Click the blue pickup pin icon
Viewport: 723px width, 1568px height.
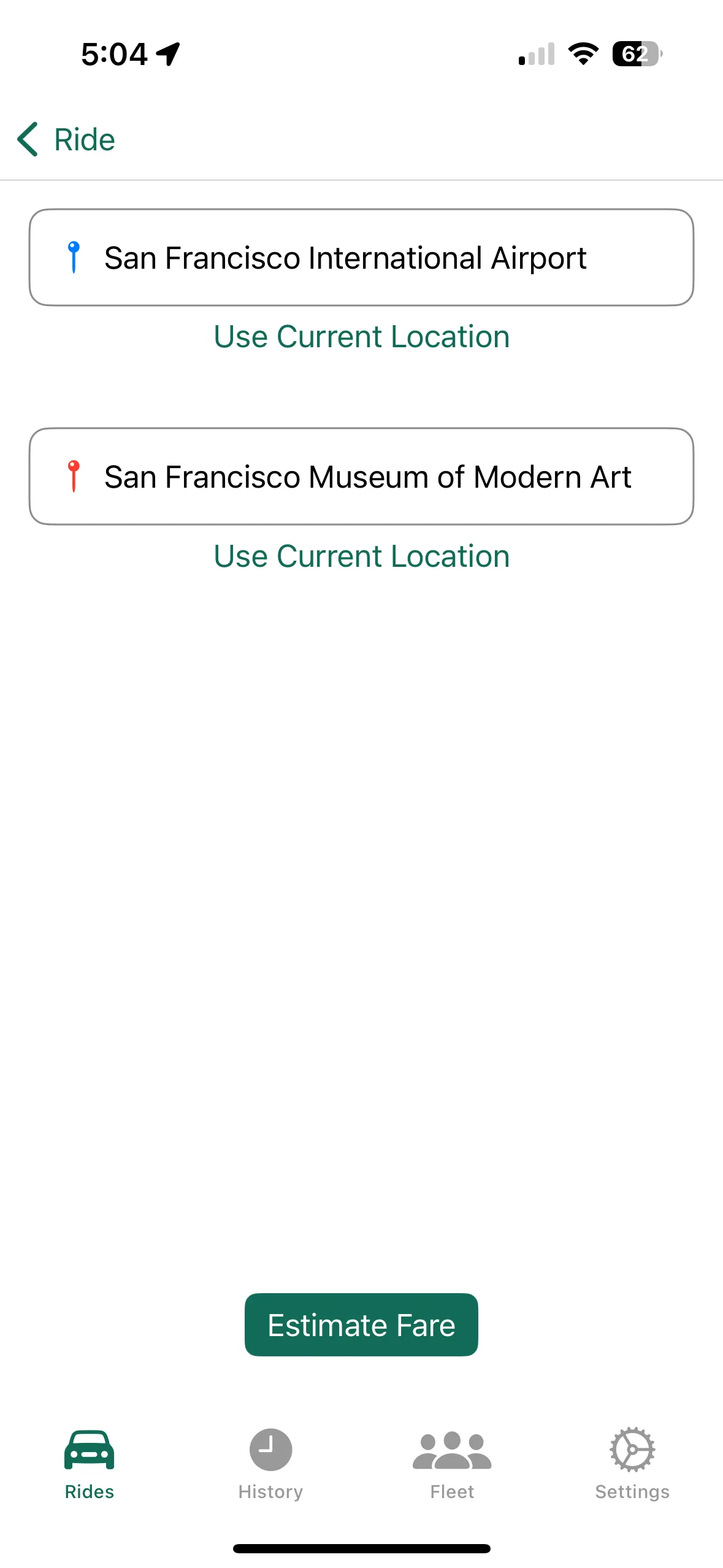73,257
